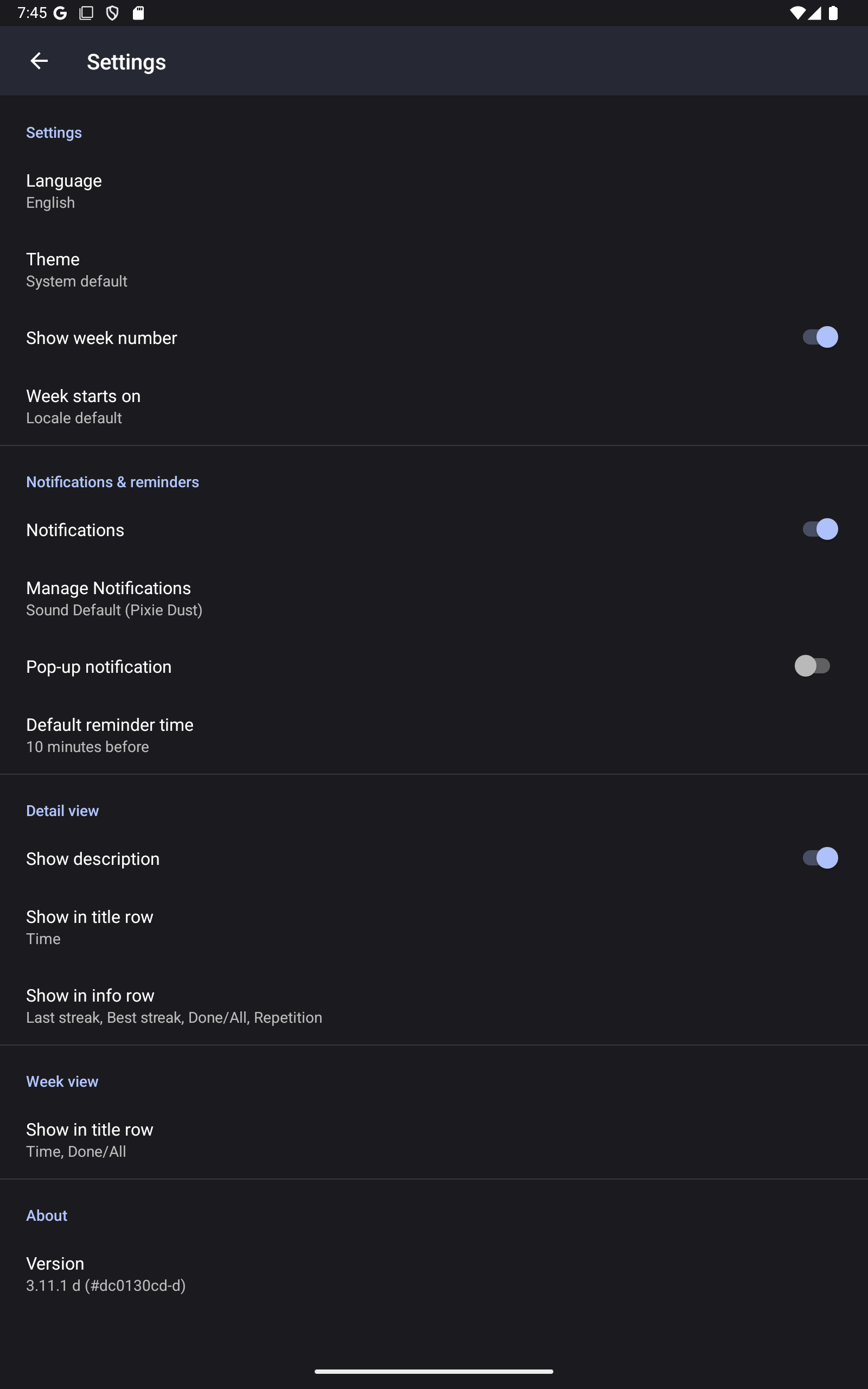This screenshot has height=1389, width=868.
Task: Open Manage Notifications
Action: pos(434,598)
